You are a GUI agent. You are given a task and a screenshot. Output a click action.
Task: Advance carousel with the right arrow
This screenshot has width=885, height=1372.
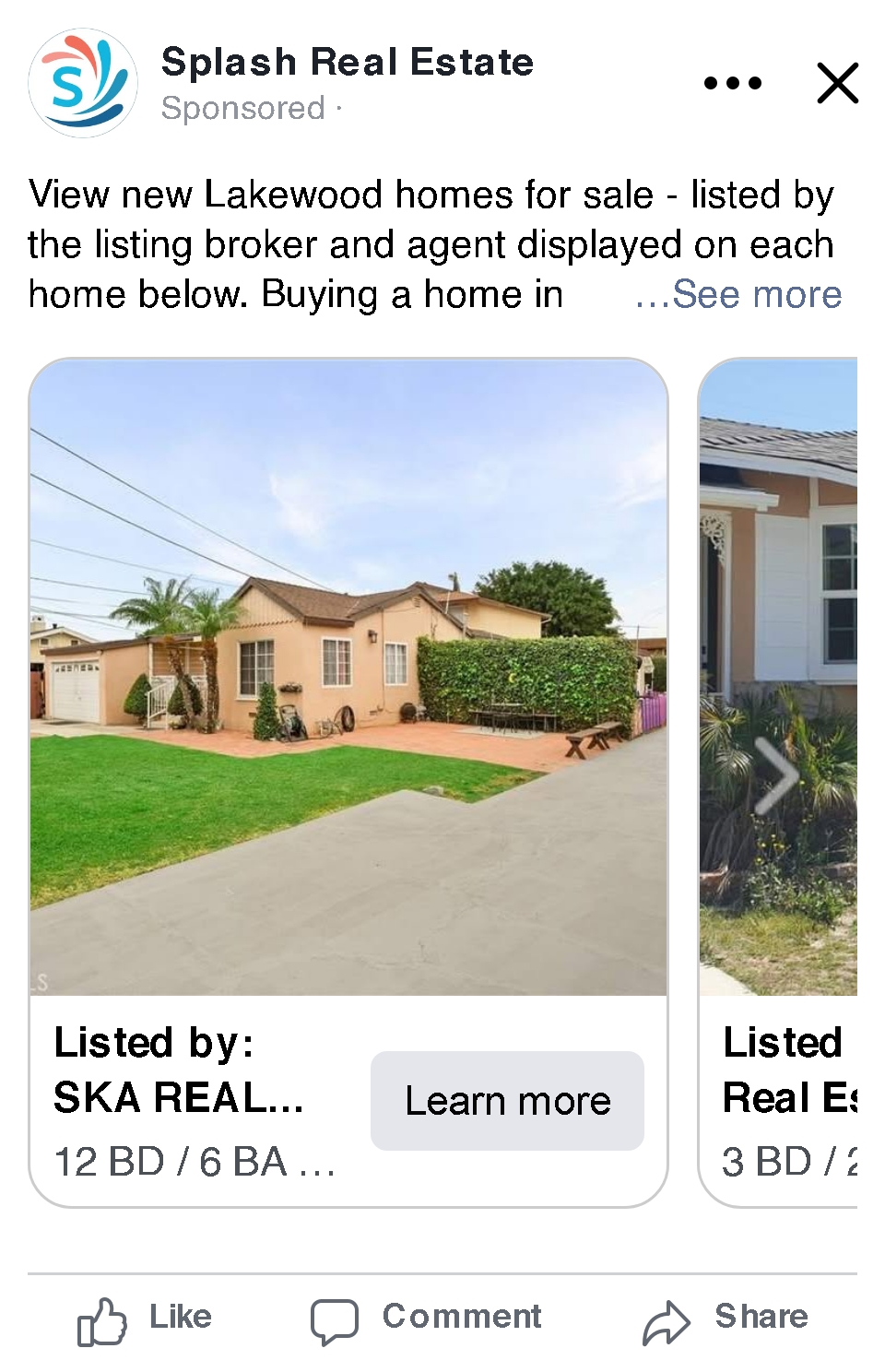coord(777,776)
